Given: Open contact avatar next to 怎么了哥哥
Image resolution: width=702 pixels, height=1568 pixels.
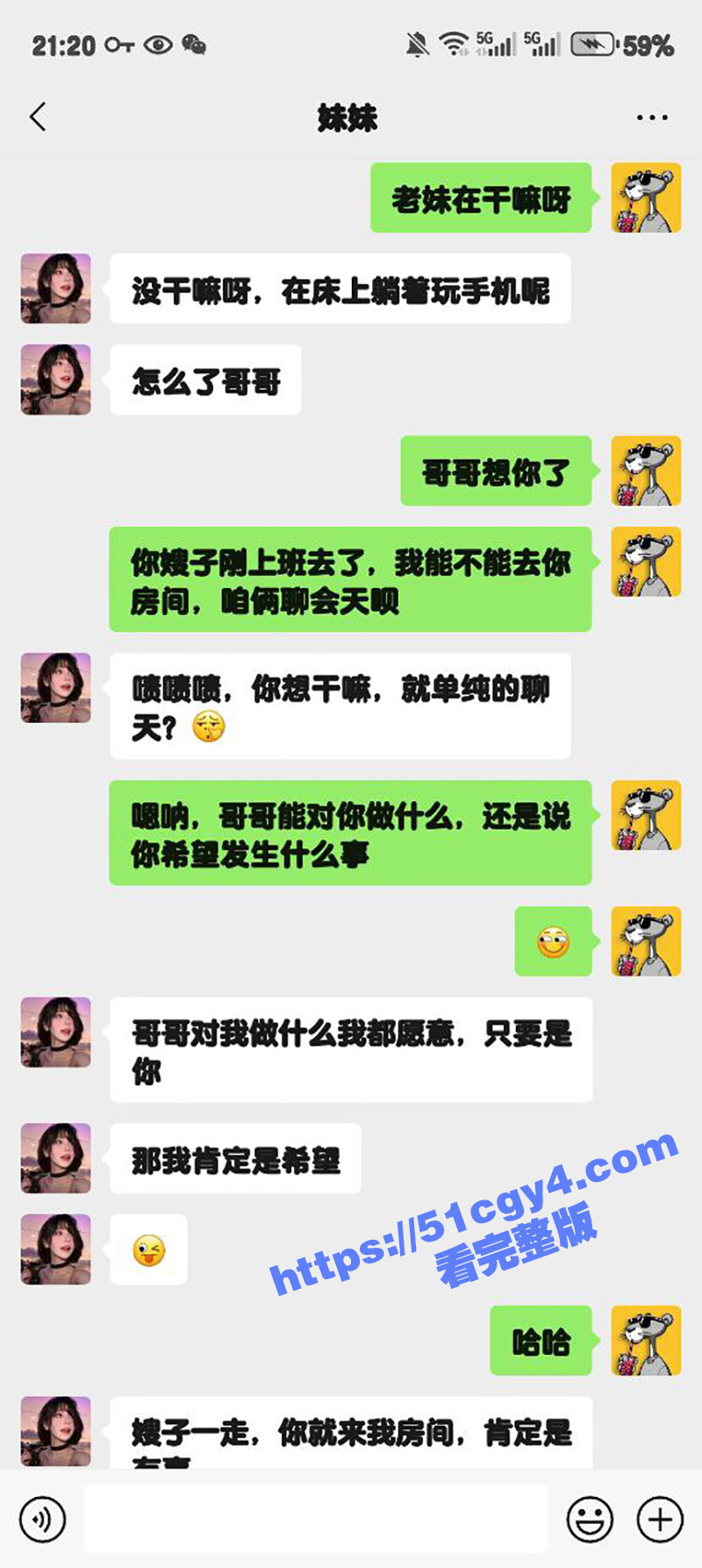Looking at the screenshot, I should point(56,379).
